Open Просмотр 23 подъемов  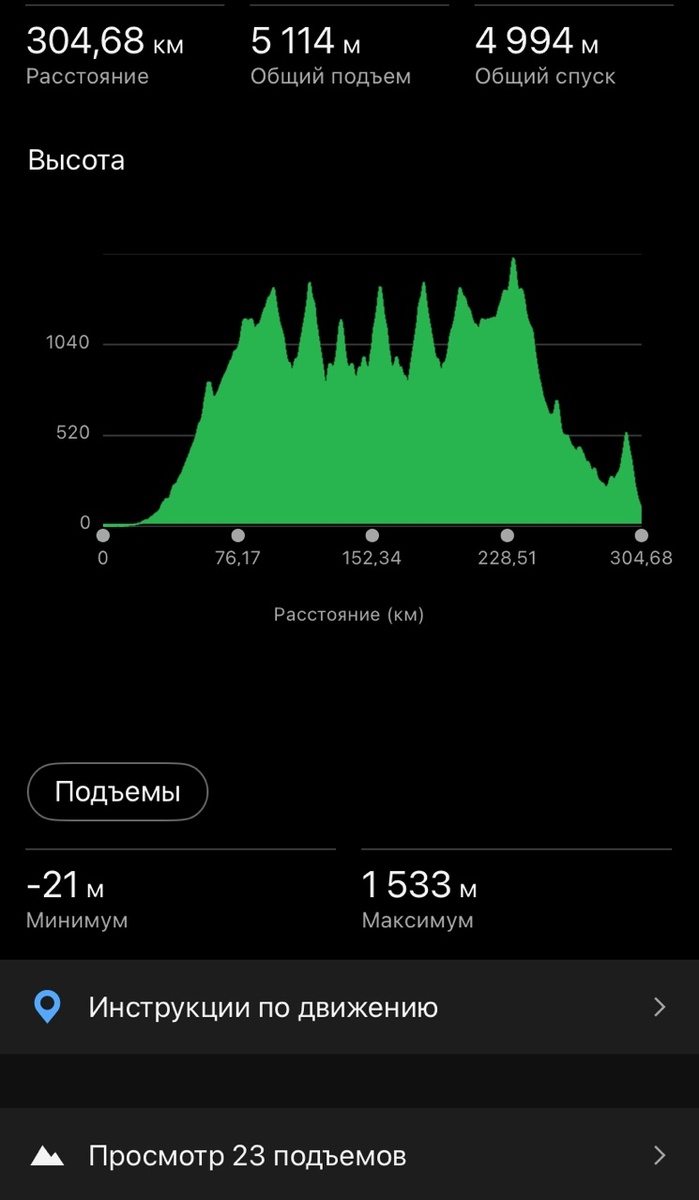tap(349, 1157)
